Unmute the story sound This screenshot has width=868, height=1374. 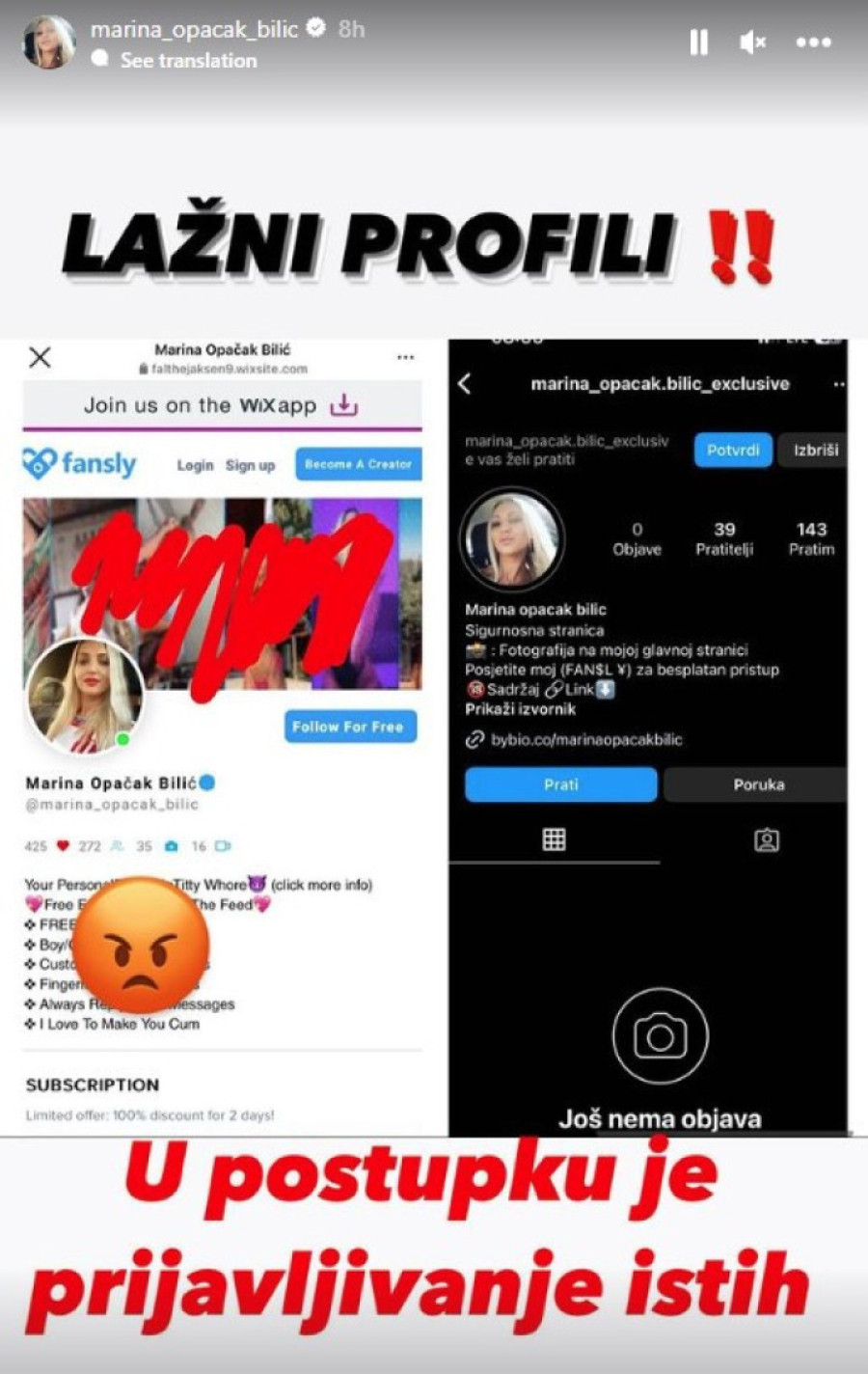click(x=752, y=42)
